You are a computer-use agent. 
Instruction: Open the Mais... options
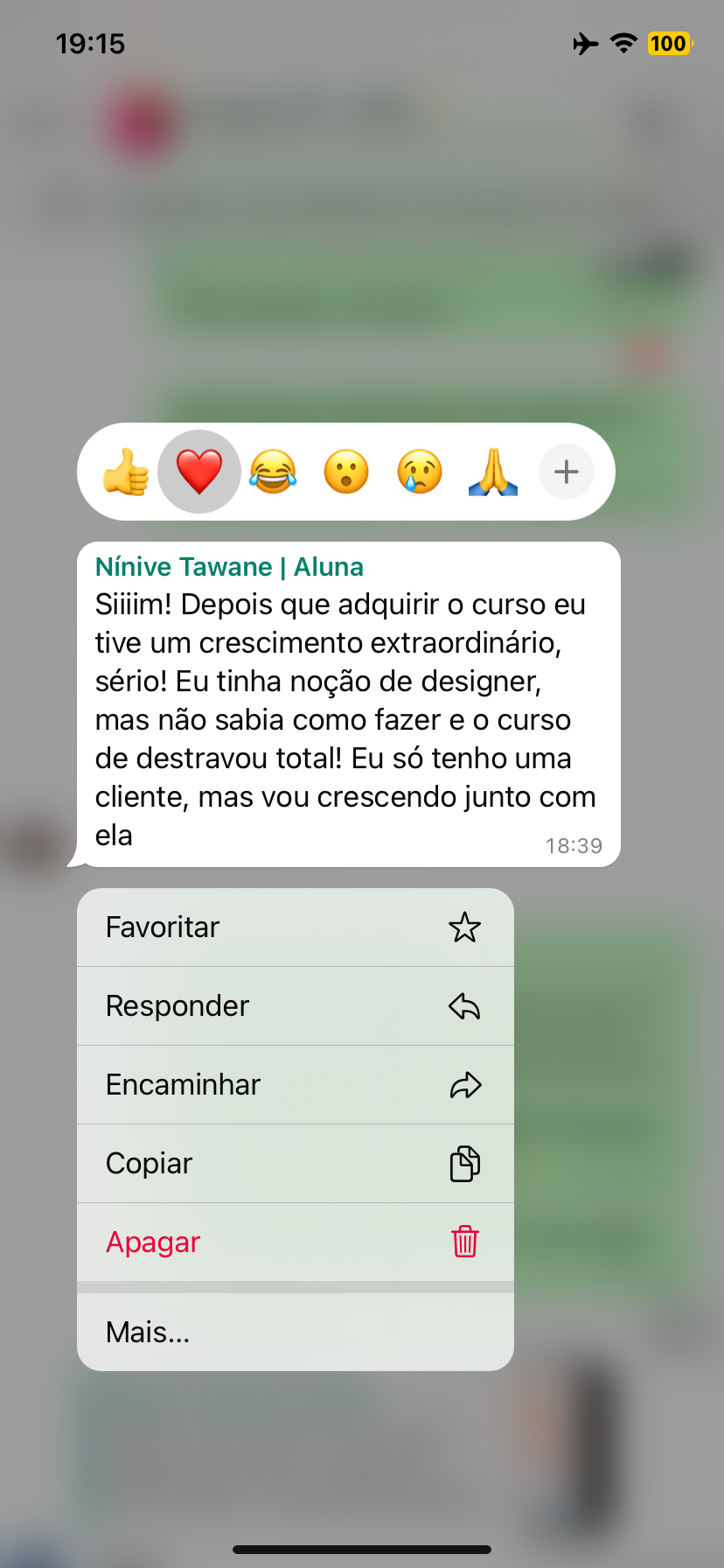pos(296,1332)
